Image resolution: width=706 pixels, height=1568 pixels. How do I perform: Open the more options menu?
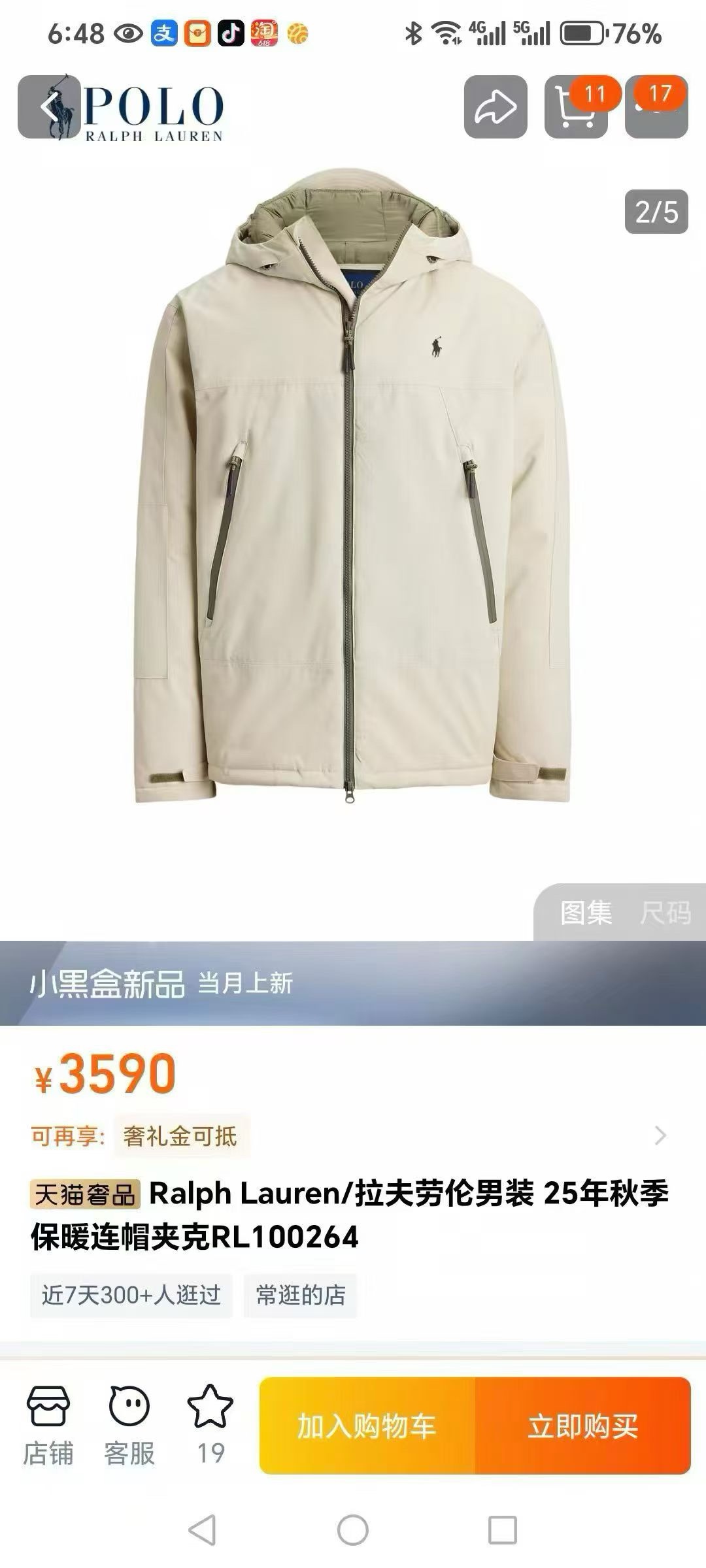click(656, 106)
